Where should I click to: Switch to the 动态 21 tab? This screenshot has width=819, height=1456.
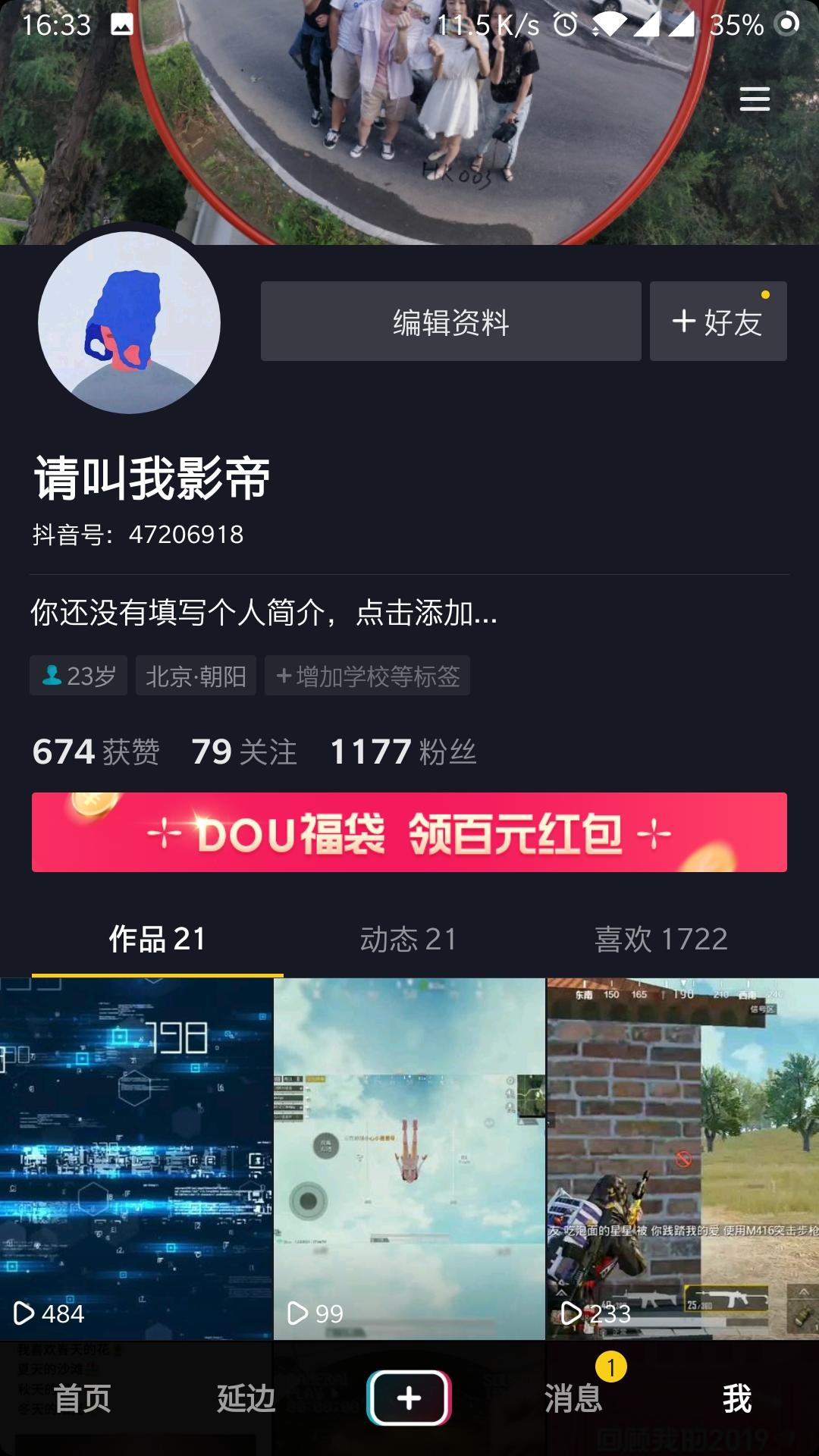tap(407, 939)
